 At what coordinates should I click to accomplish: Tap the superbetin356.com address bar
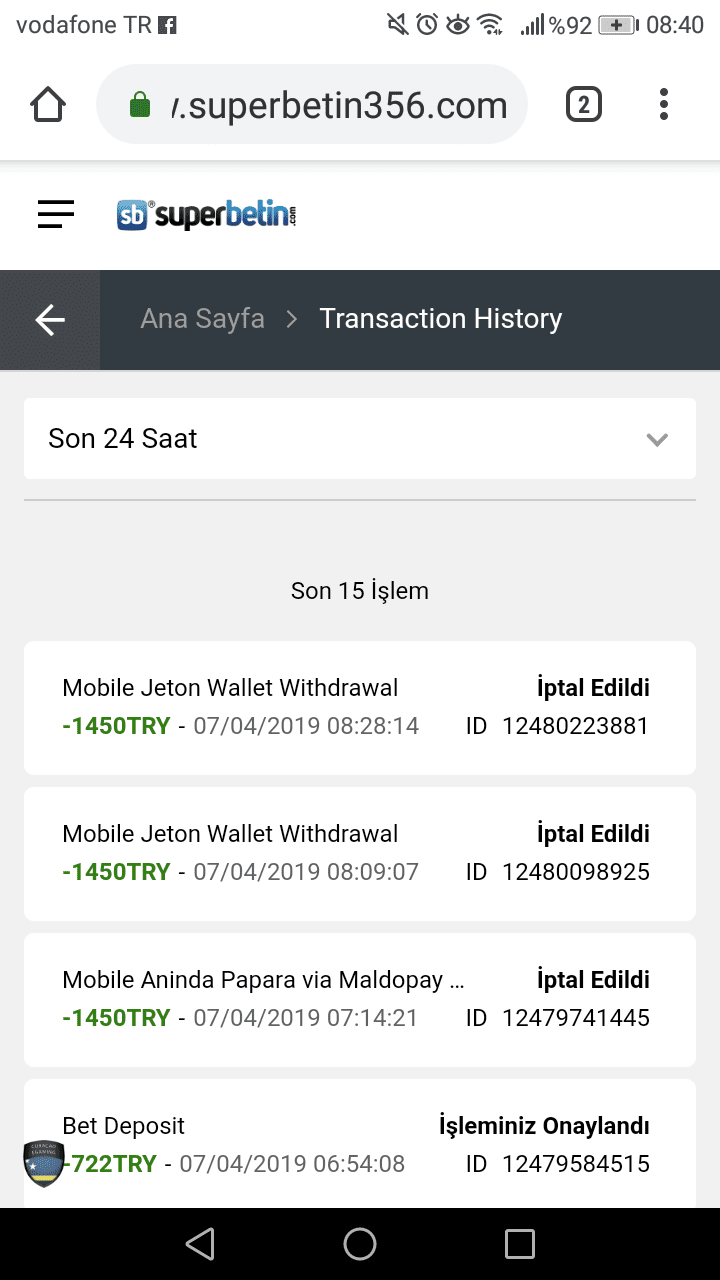[x=311, y=105]
